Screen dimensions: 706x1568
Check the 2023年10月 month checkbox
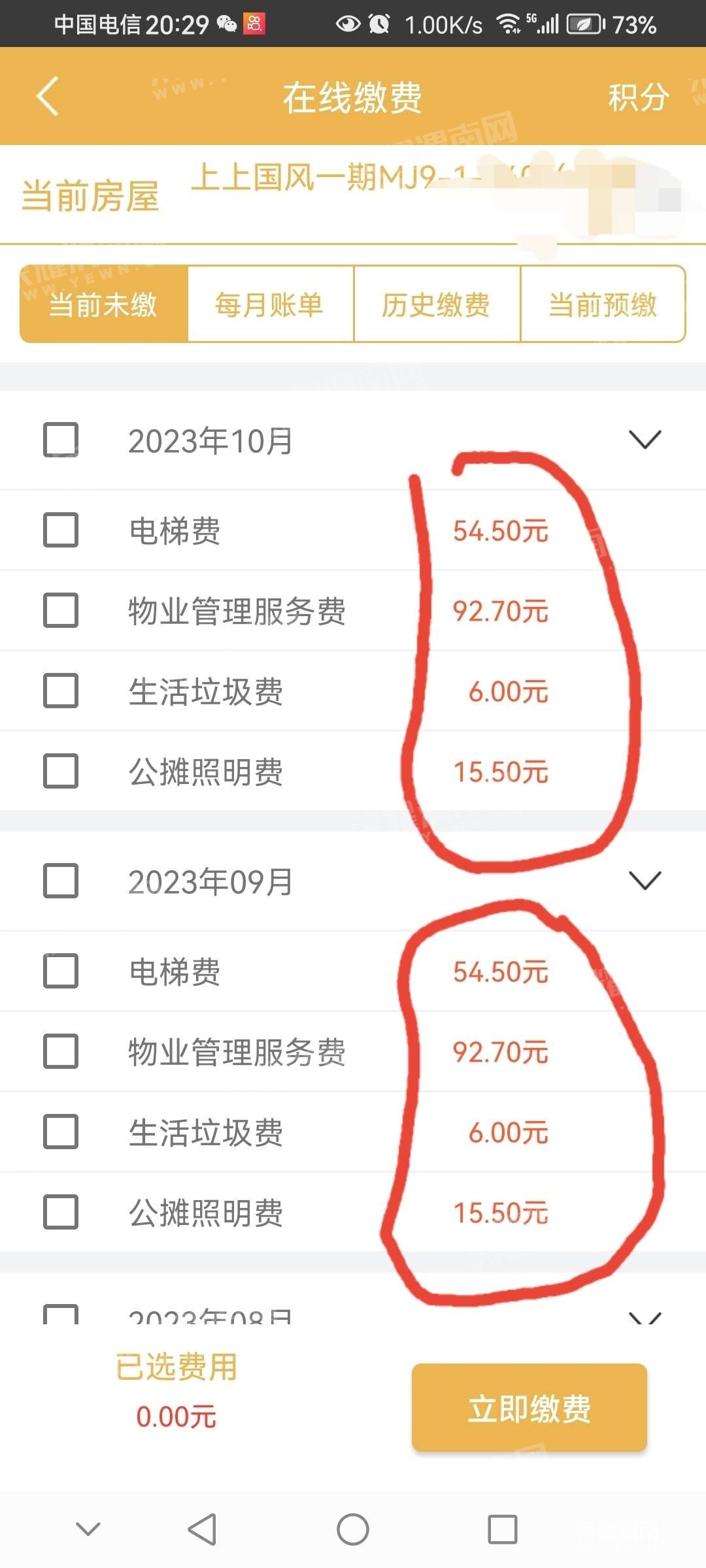[x=59, y=440]
